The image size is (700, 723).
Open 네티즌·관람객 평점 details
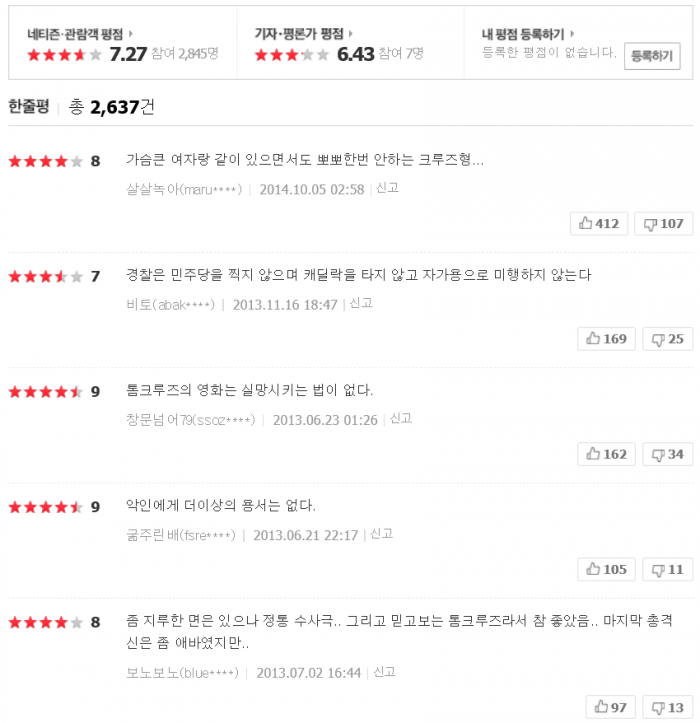click(x=79, y=34)
